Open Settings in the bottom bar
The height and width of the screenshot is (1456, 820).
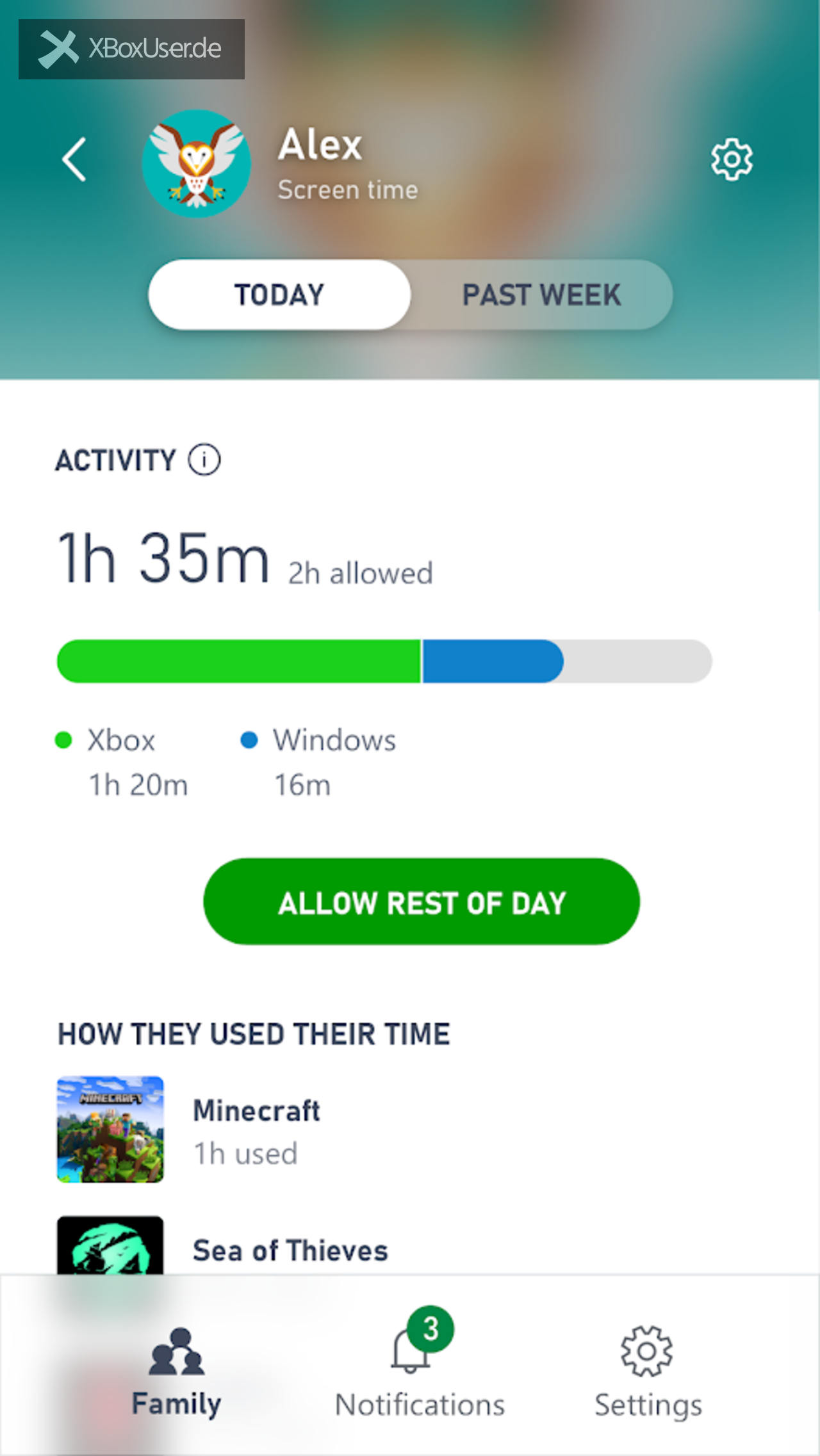click(x=648, y=1371)
